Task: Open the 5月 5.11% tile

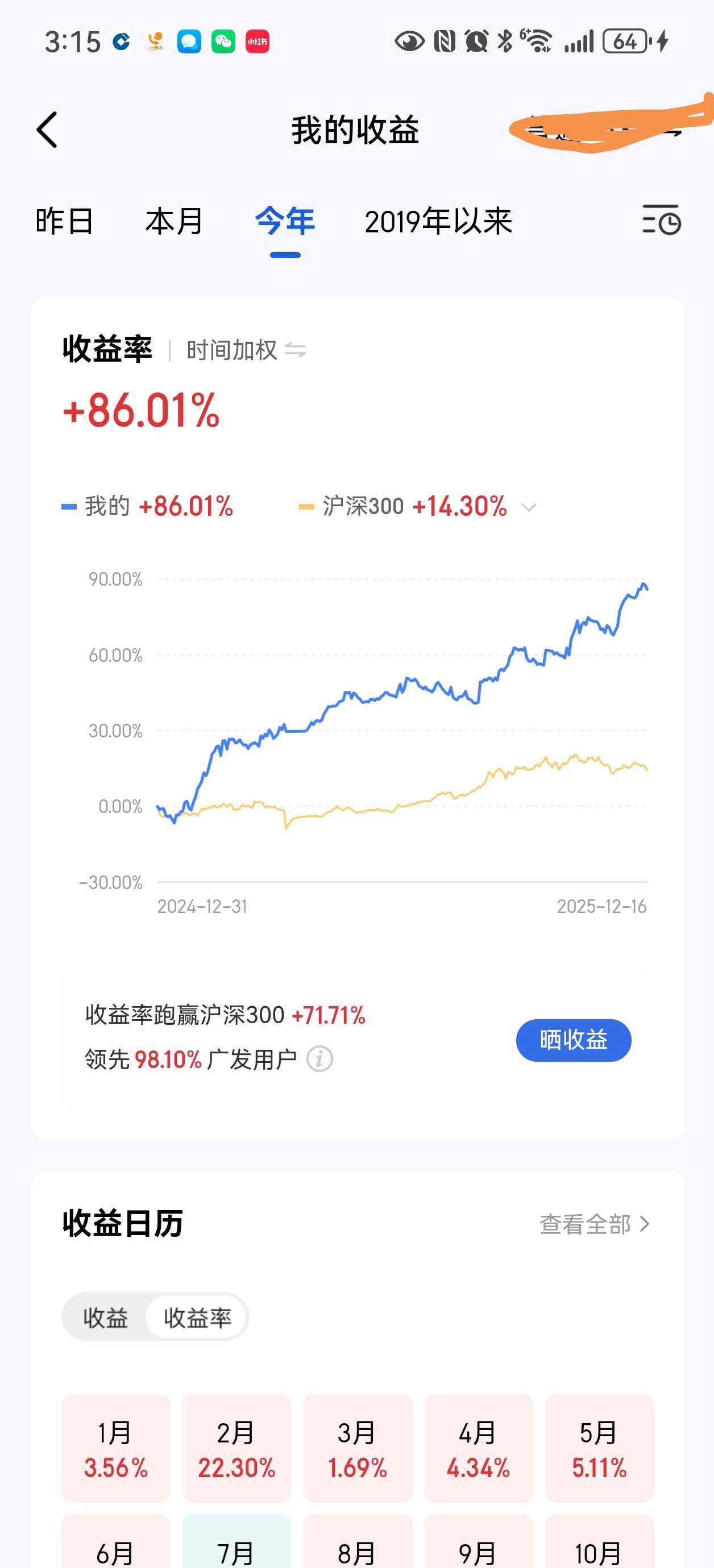Action: [599, 1448]
